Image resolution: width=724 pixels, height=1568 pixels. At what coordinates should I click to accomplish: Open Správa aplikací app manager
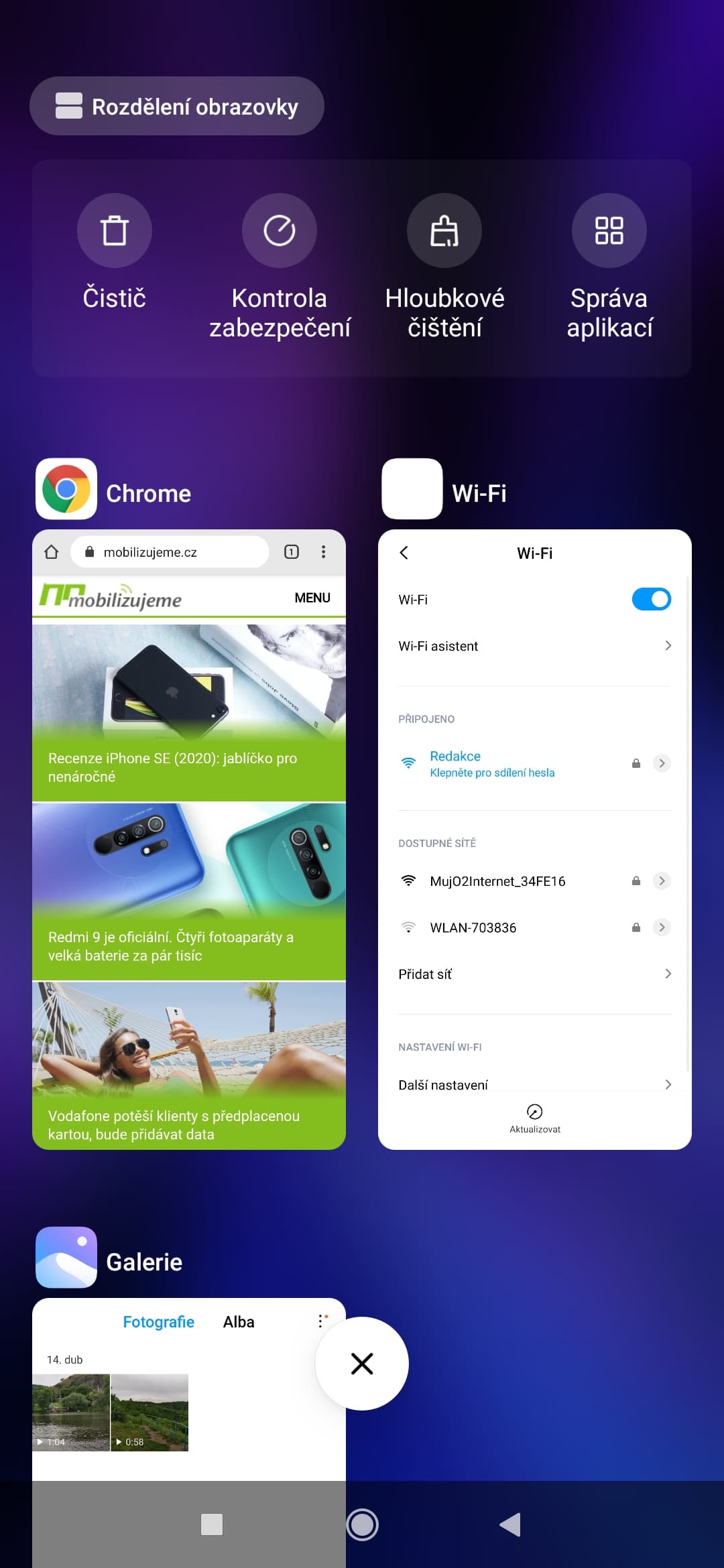(609, 231)
